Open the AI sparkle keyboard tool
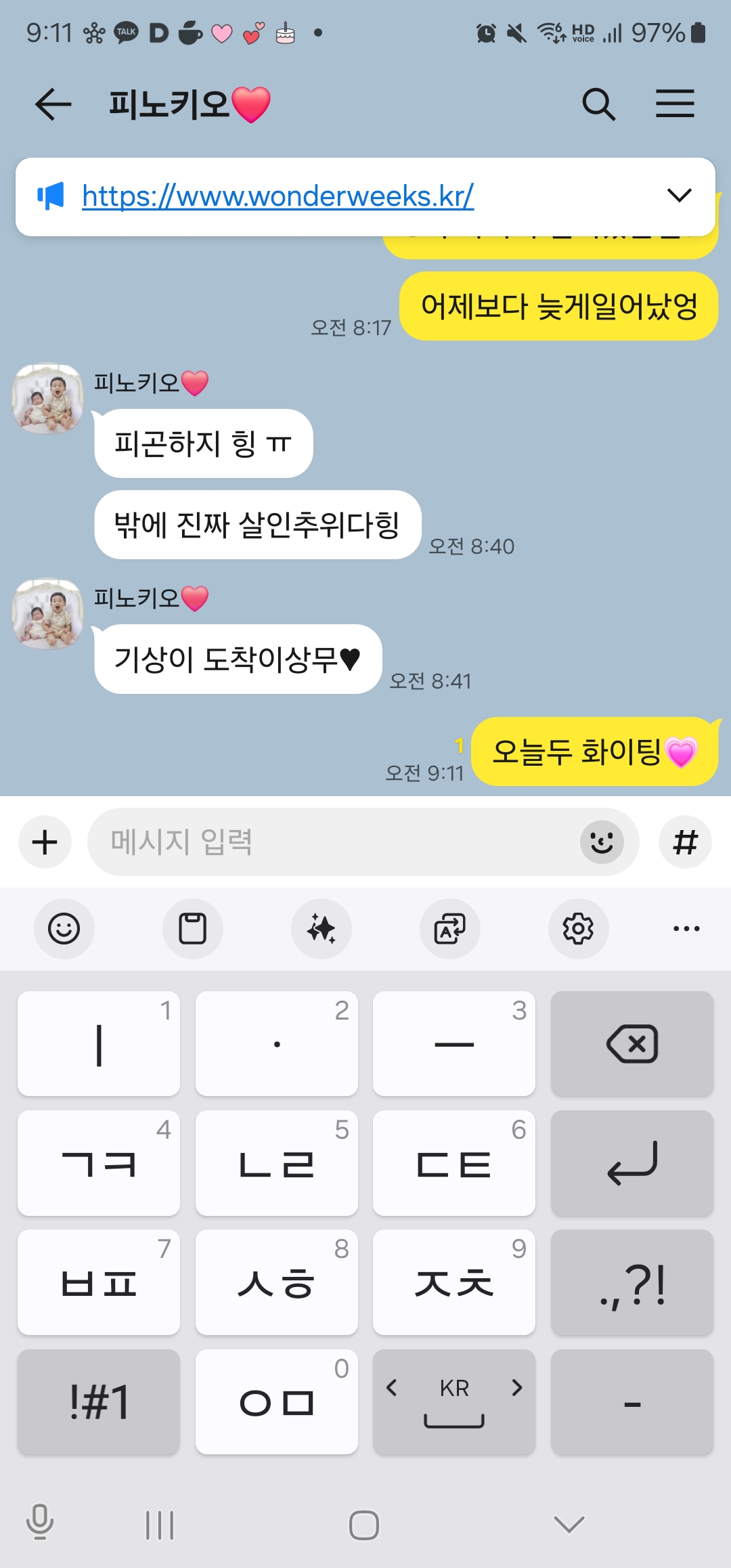731x1568 pixels. click(x=321, y=928)
